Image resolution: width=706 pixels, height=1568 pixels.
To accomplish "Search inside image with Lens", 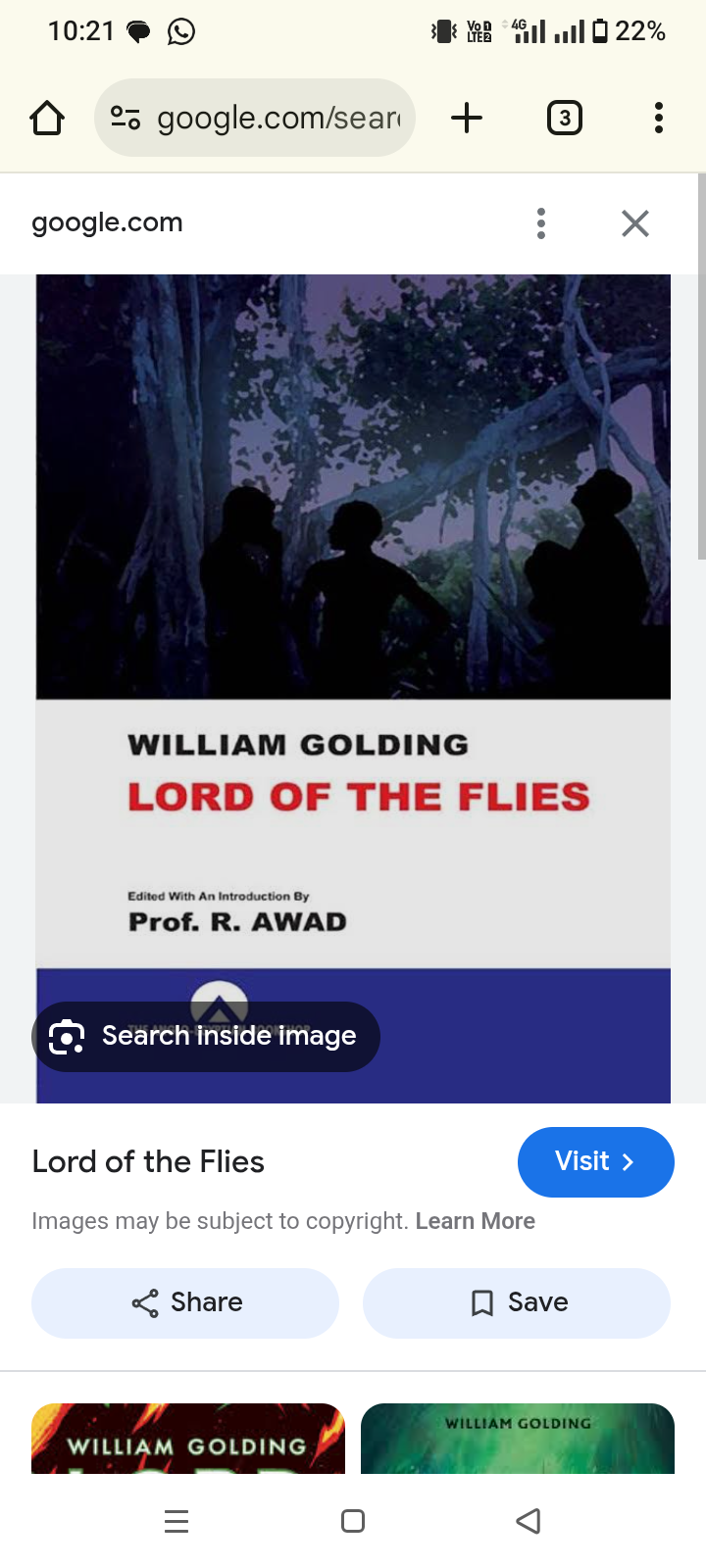I will coord(206,1036).
